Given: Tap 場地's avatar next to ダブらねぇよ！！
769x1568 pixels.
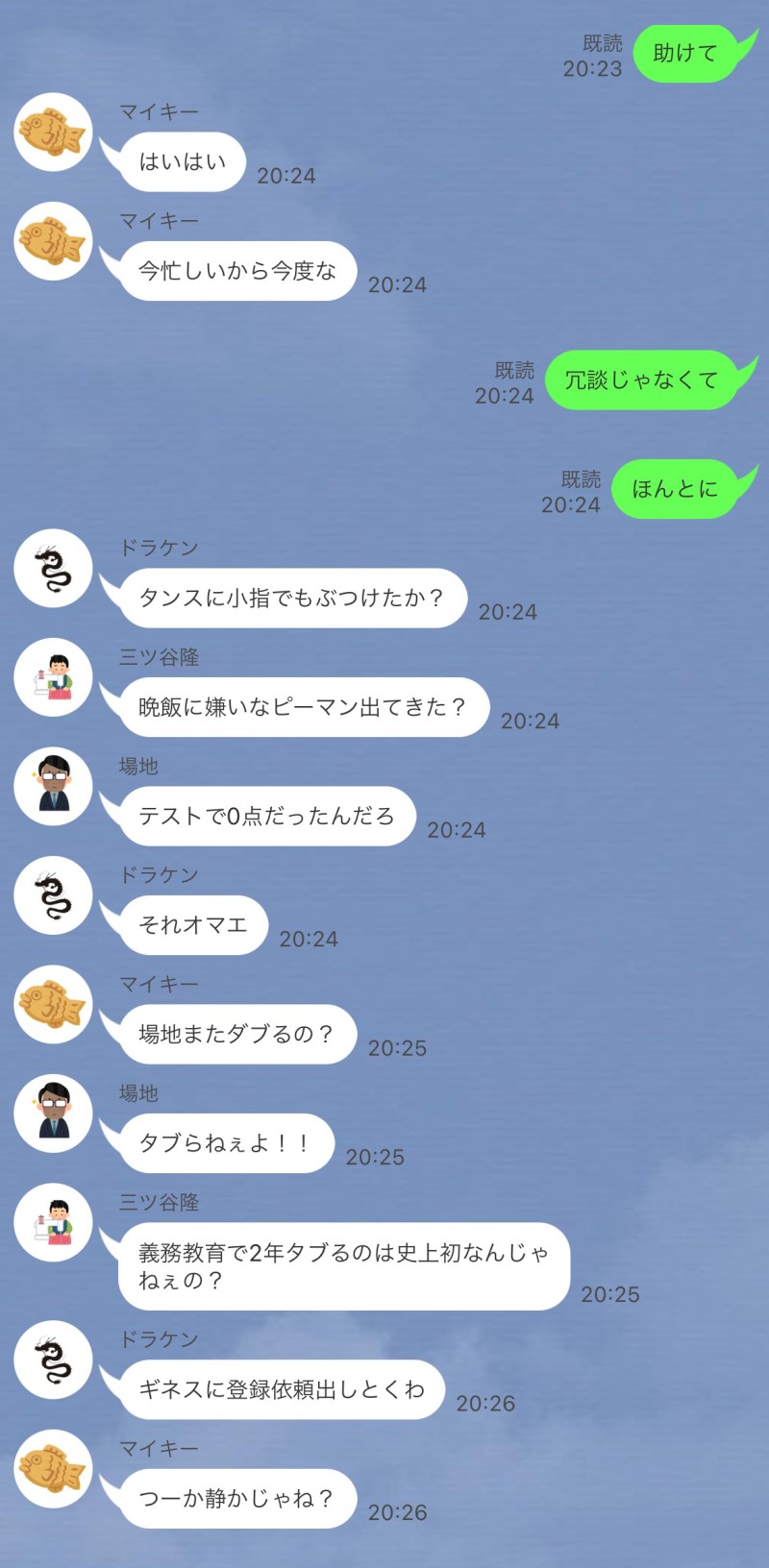Looking at the screenshot, I should click(53, 1114).
